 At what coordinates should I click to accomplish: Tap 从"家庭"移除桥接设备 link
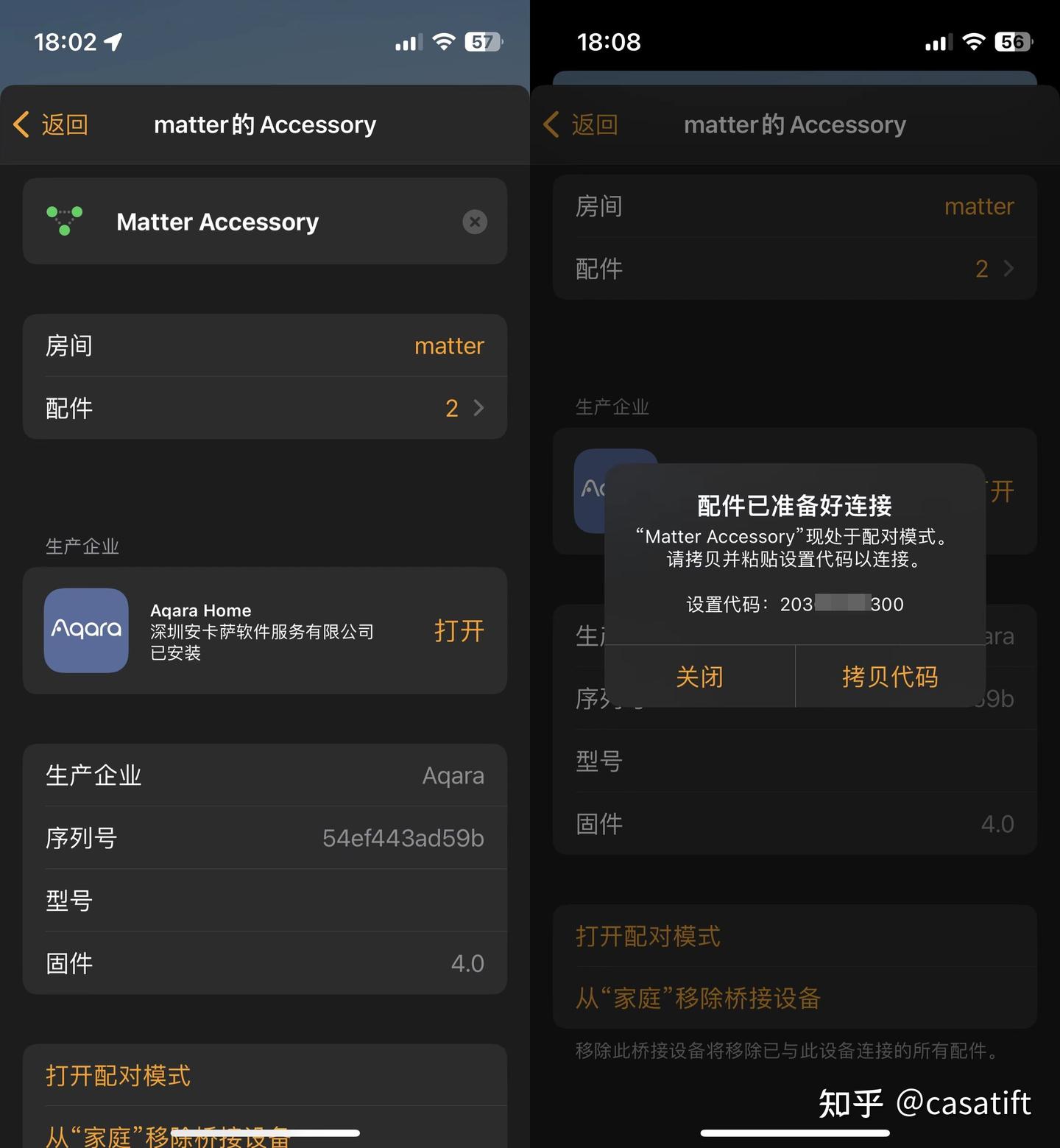coord(698,999)
